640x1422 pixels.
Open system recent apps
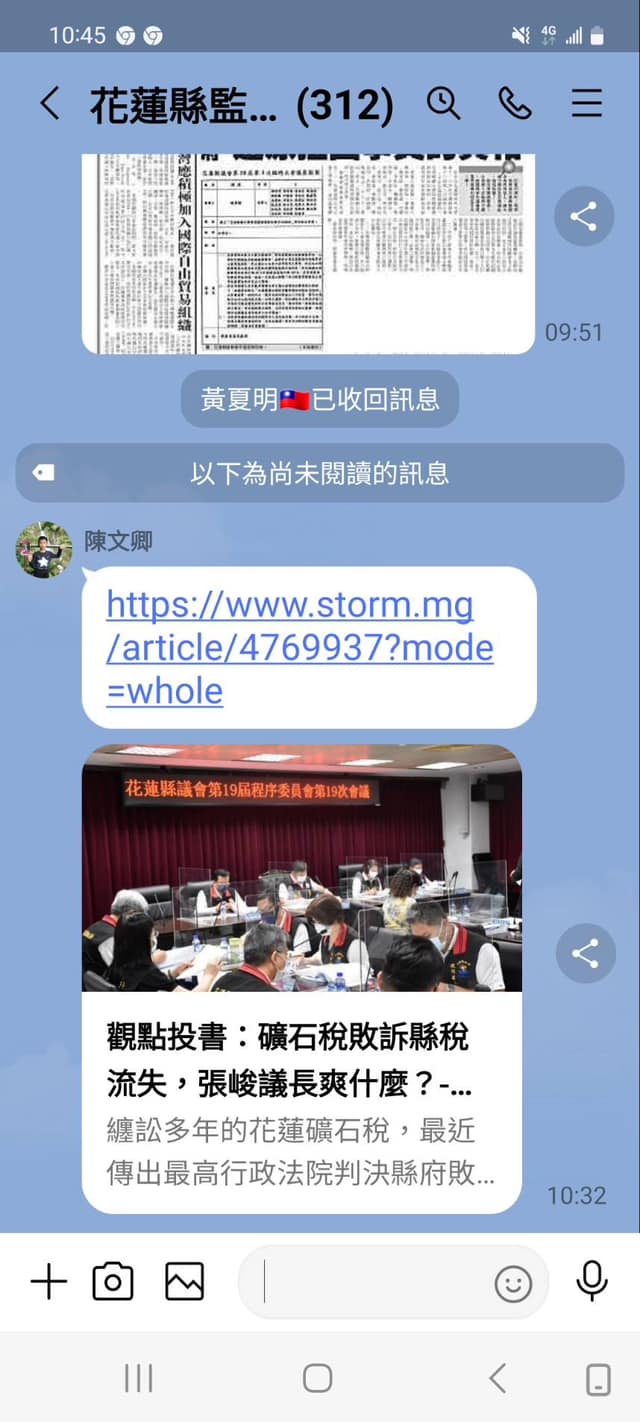[138, 1379]
